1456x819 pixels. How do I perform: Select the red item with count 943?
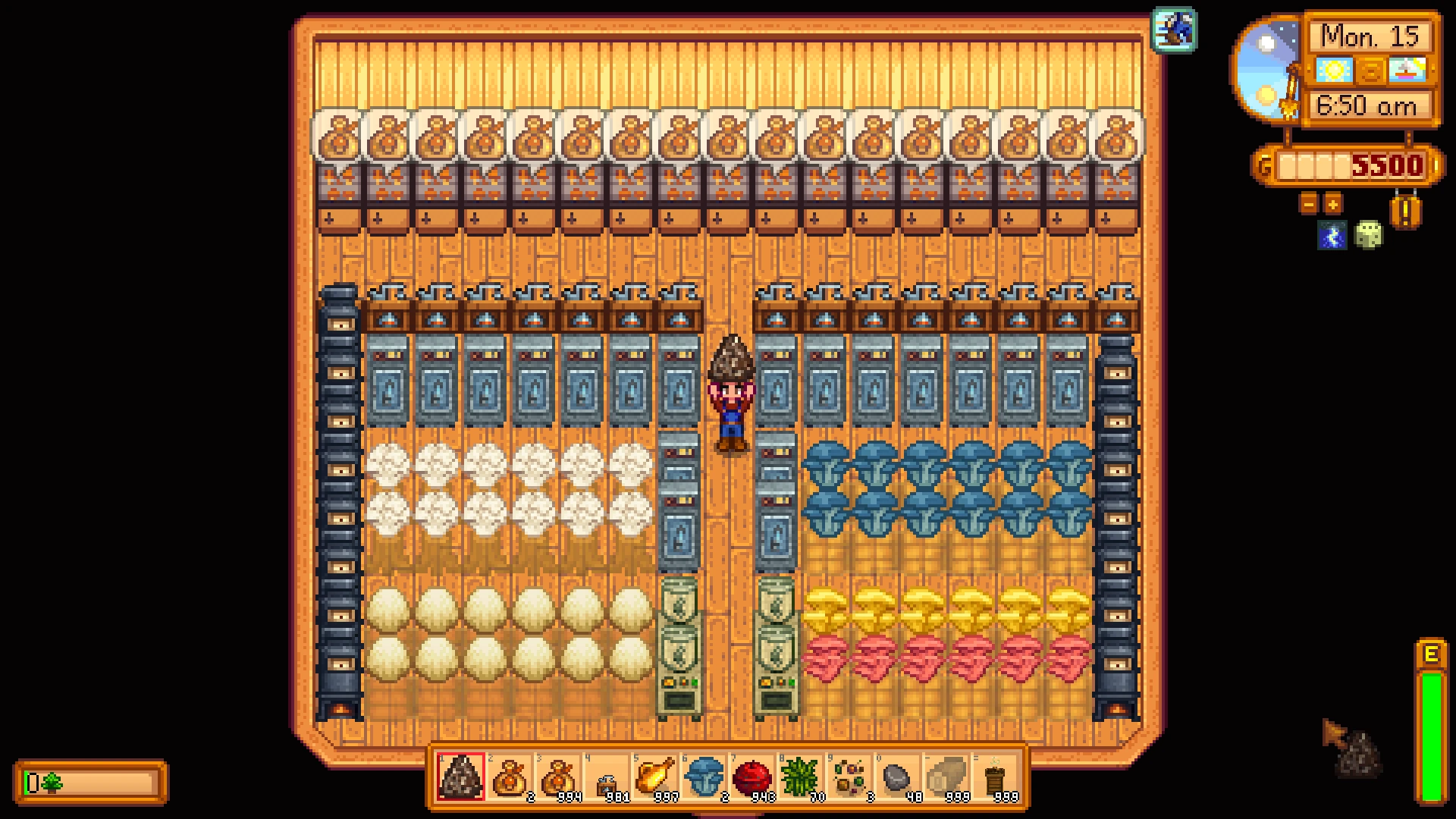[x=752, y=777]
